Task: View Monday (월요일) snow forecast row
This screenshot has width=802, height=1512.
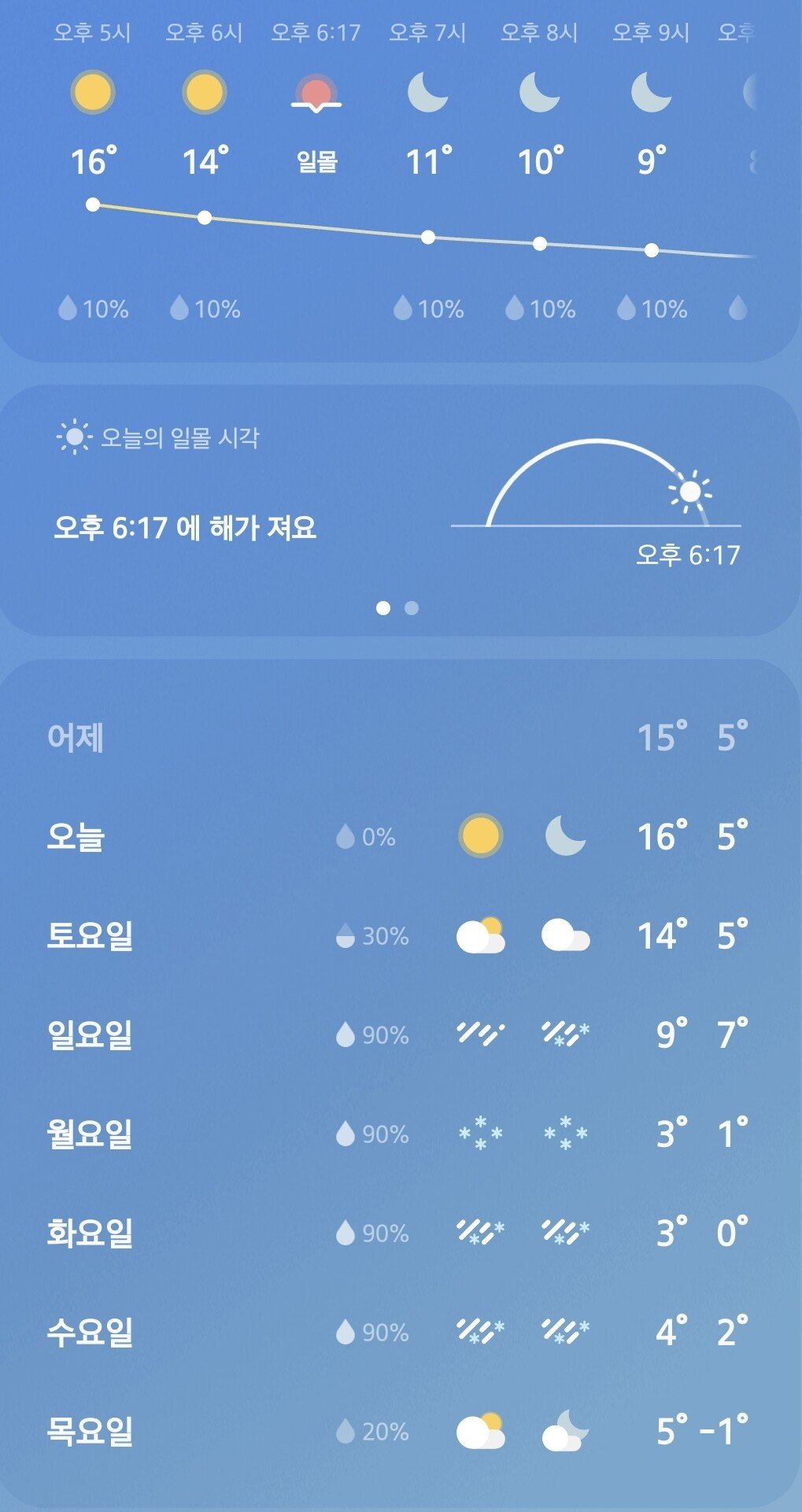Action: coord(400,1134)
